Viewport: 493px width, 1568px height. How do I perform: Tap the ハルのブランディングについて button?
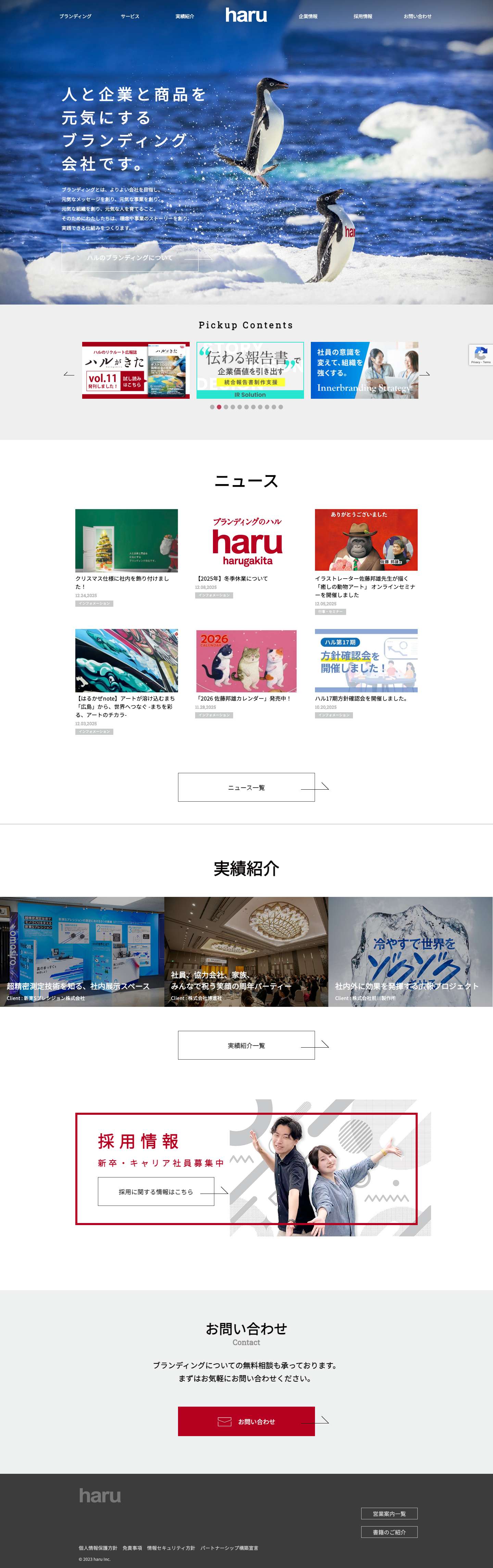(130, 258)
